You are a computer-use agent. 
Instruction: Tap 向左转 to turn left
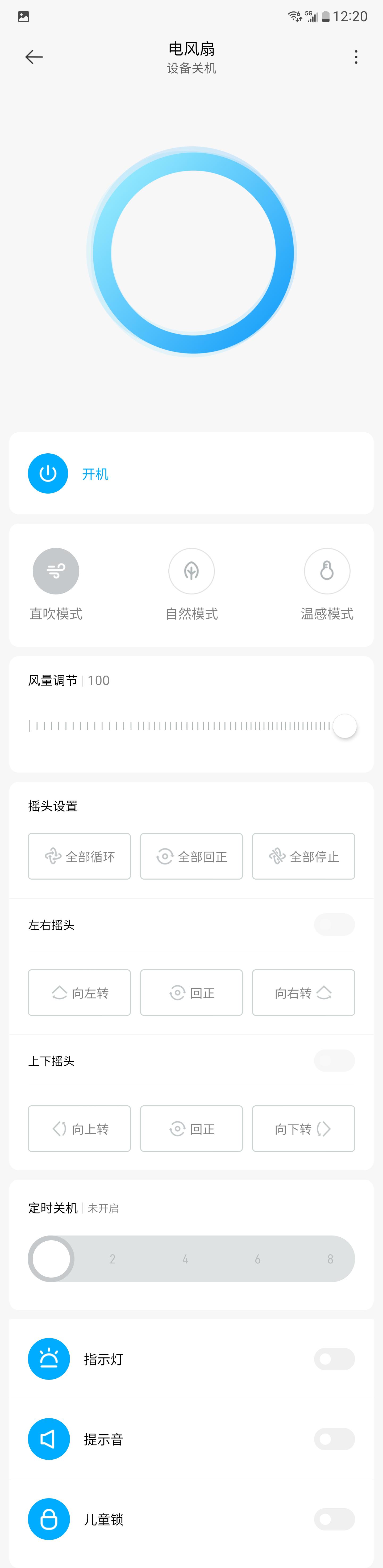pyautogui.click(x=80, y=993)
